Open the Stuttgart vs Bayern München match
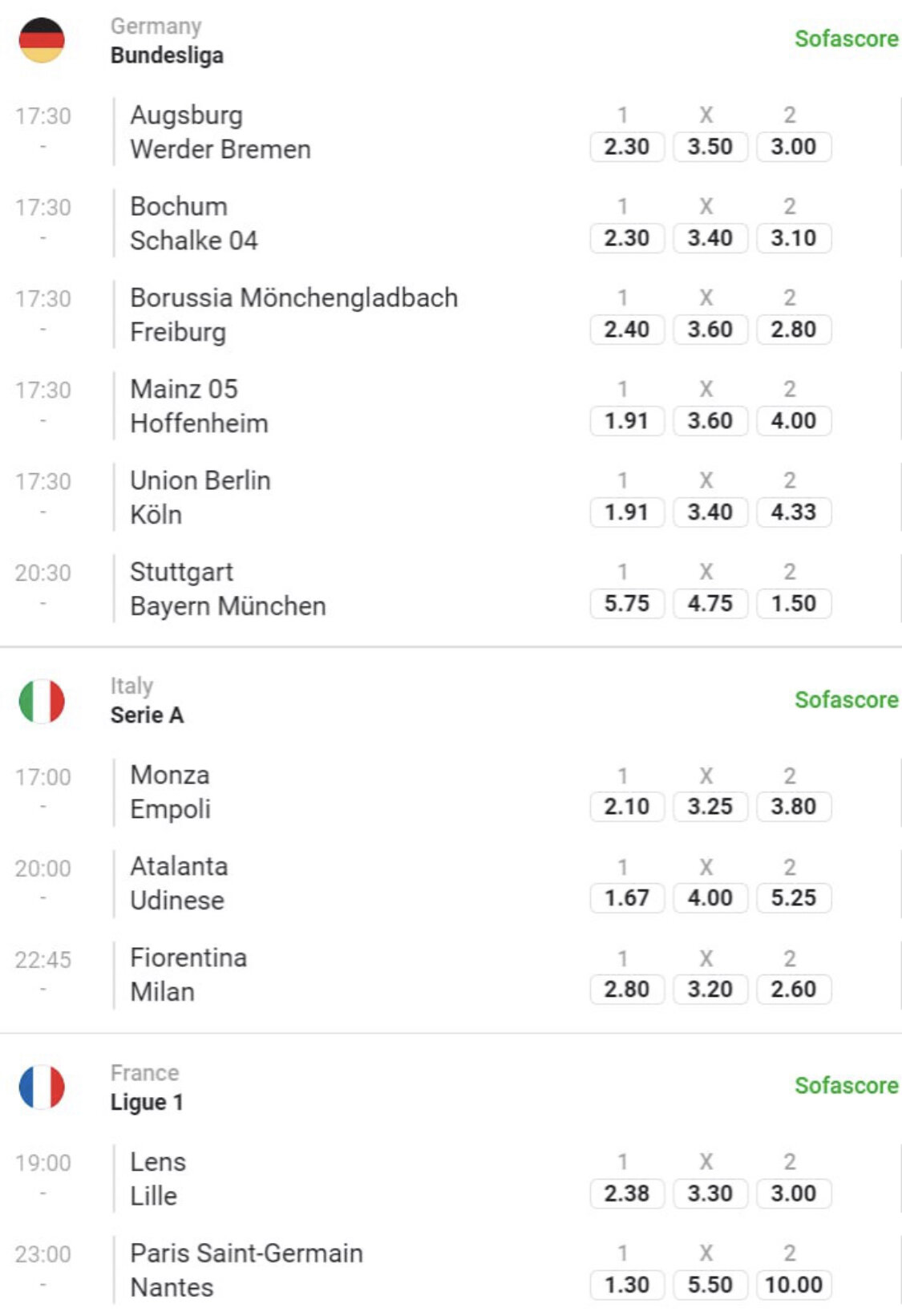Image resolution: width=902 pixels, height=1316 pixels. tap(228, 589)
